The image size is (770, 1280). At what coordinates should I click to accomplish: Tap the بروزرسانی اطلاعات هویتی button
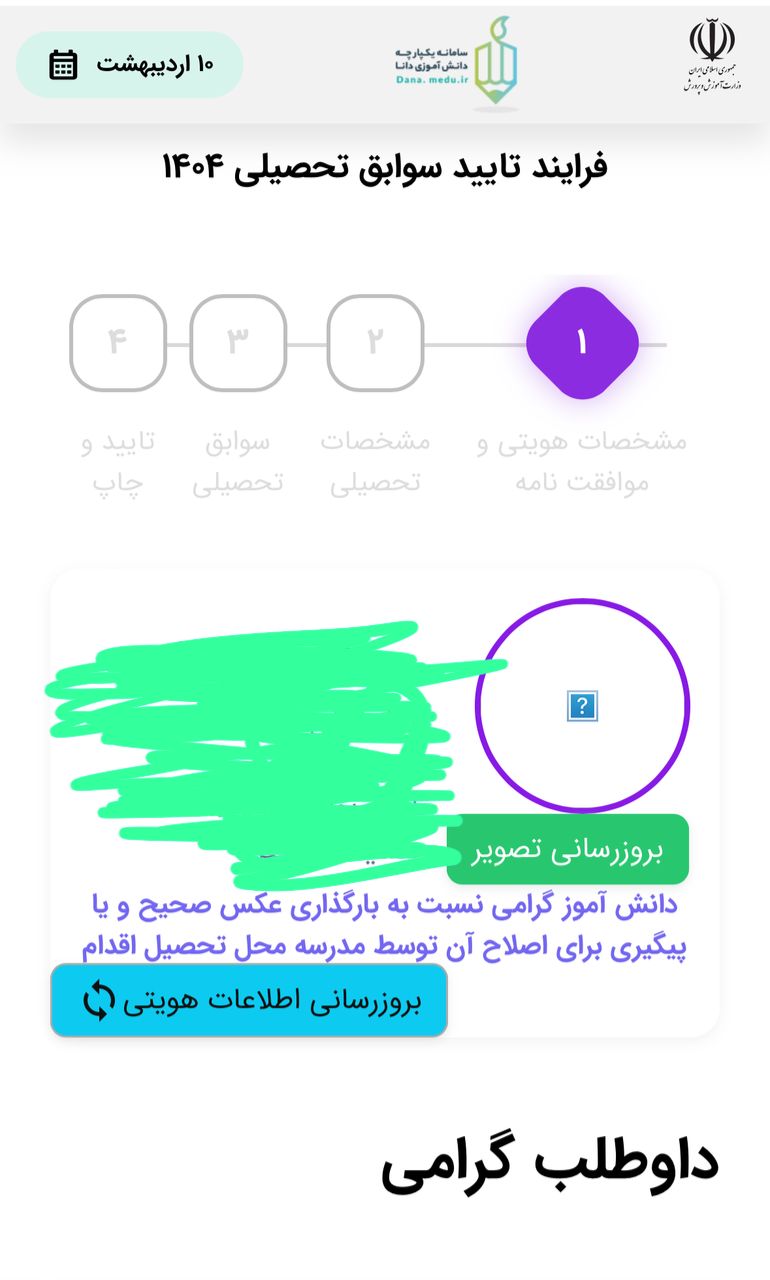(249, 1001)
